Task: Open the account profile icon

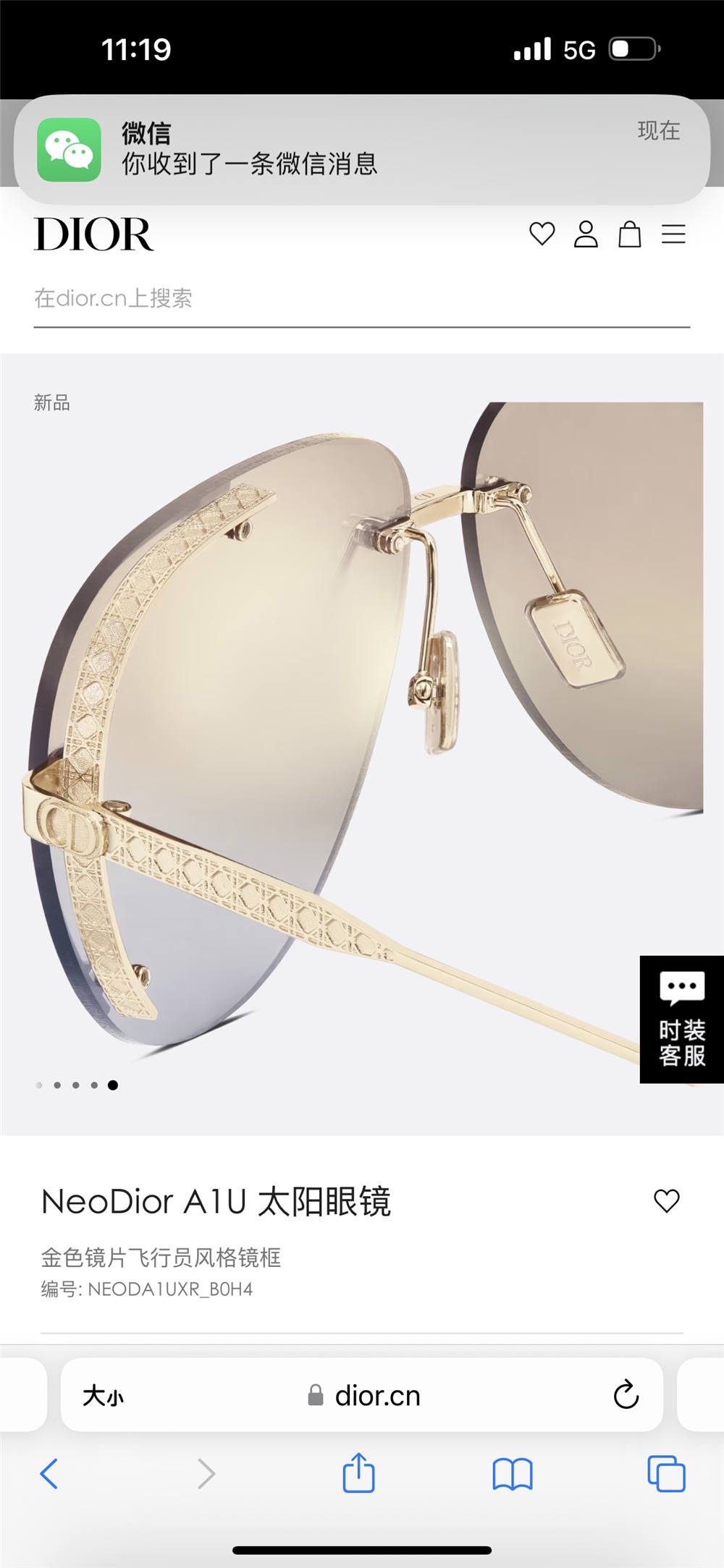Action: 586,234
